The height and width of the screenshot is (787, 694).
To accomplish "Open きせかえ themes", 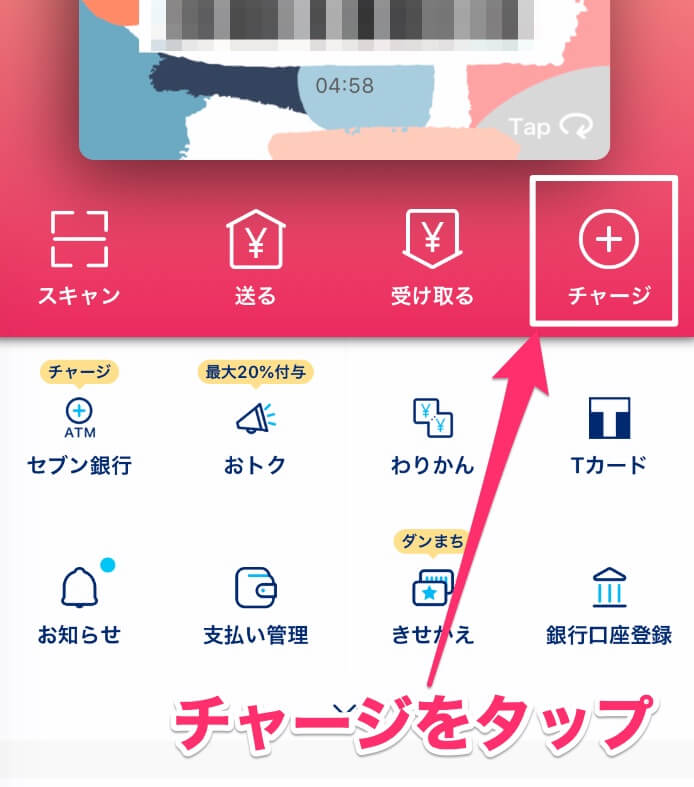I will [x=432, y=603].
